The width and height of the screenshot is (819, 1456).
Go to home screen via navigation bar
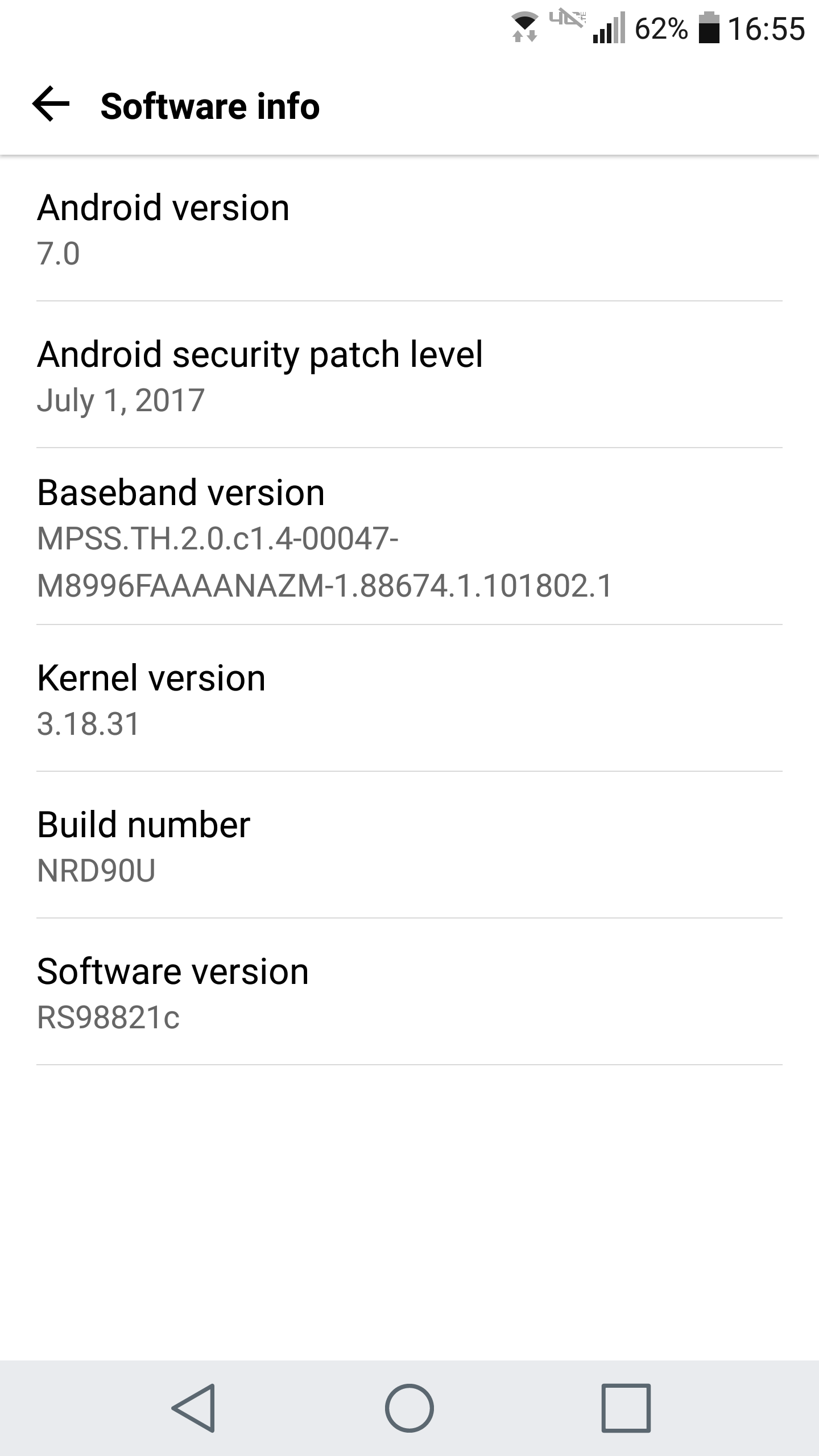[x=409, y=1408]
